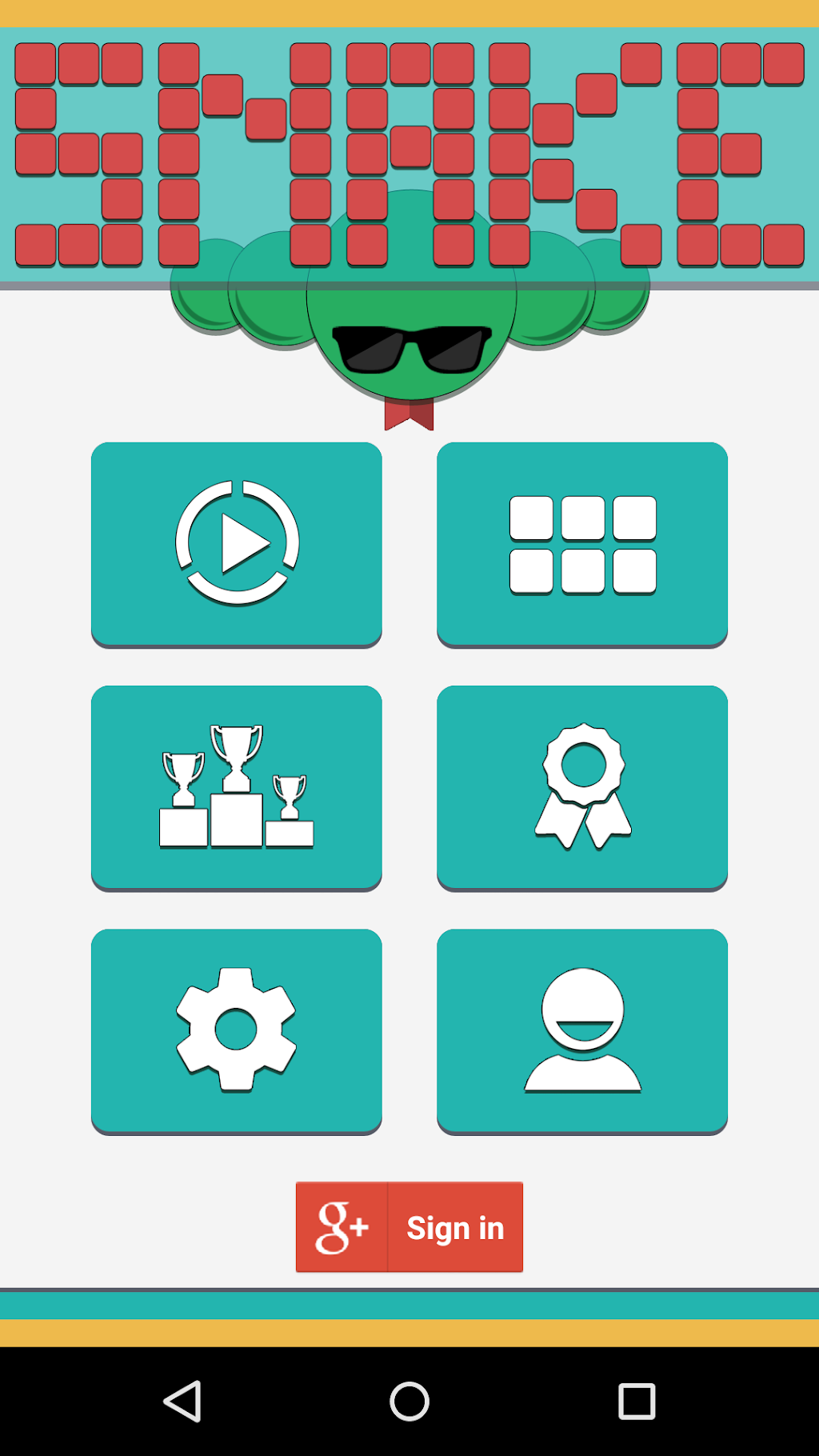Start the game with the play button
Screen dimensions: 819x1456
coord(237,544)
